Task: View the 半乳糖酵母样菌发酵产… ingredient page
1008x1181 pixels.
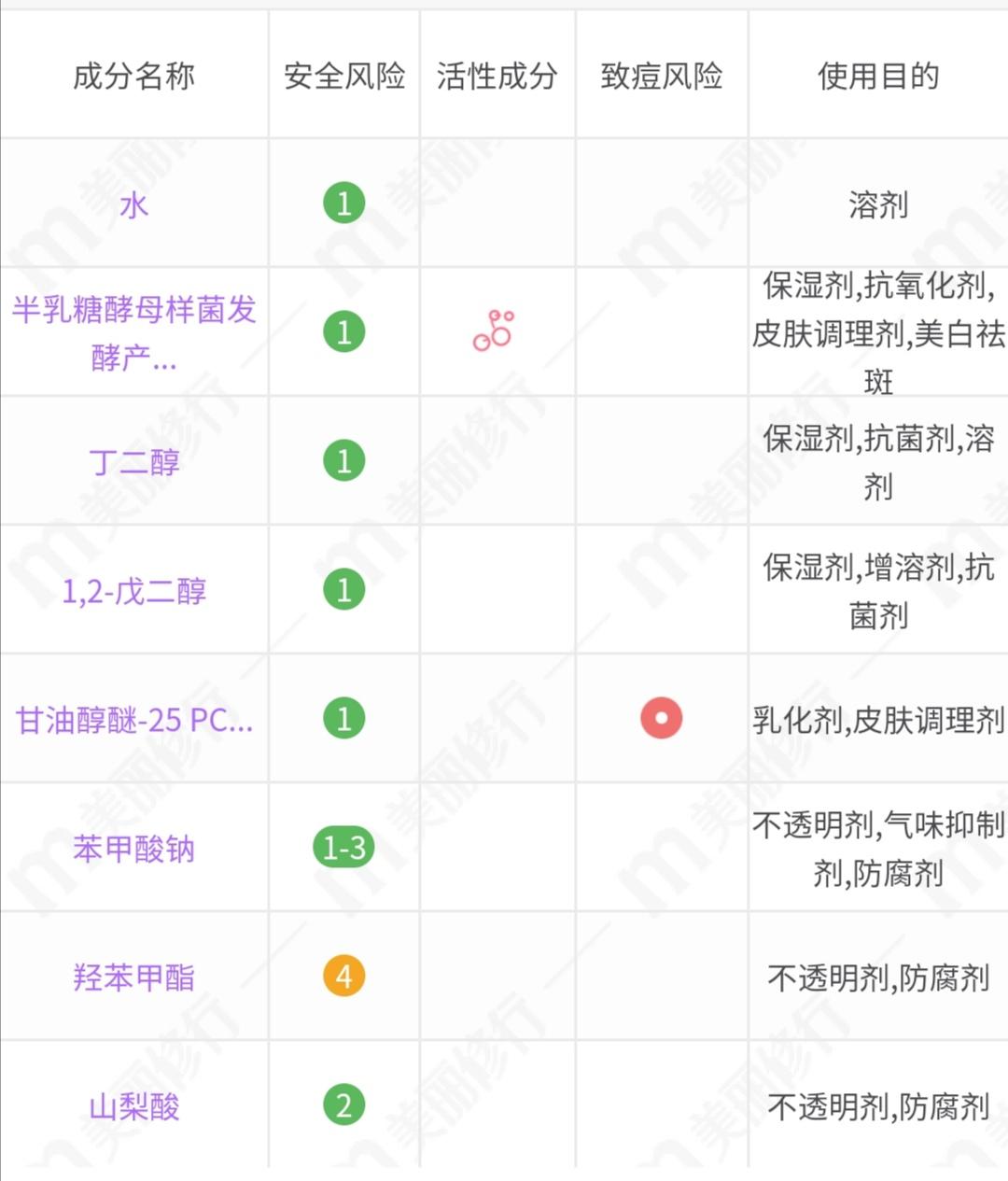Action: pos(134,332)
